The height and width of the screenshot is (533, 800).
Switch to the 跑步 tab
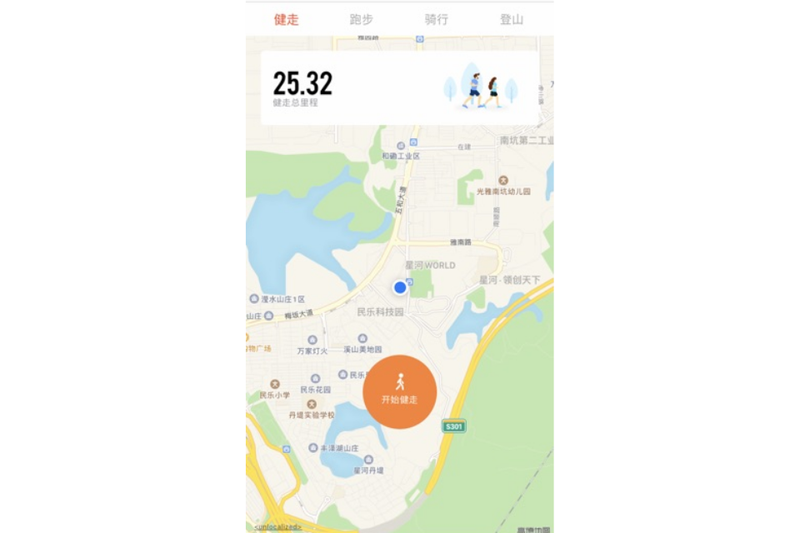click(361, 19)
